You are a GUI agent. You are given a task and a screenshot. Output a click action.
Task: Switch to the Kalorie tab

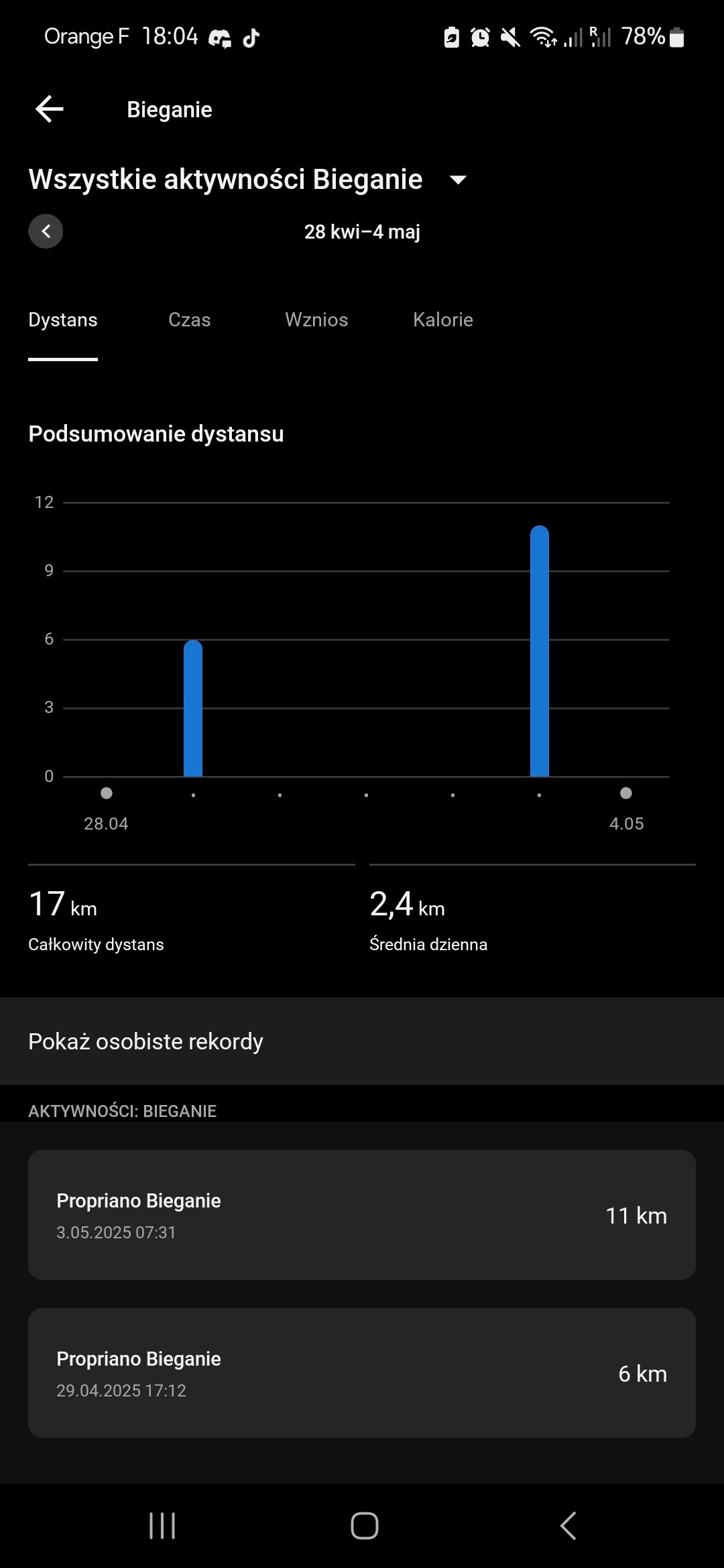coord(442,320)
